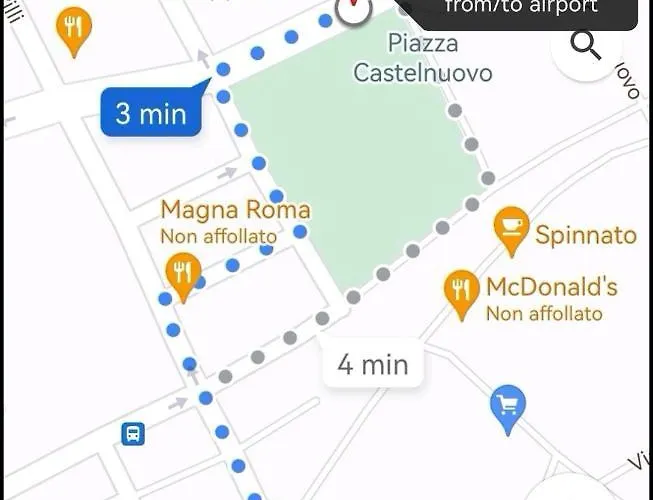Viewport: 653px width, 500px height.
Task: Open Magna Roma restaurant pin
Action: point(182,273)
